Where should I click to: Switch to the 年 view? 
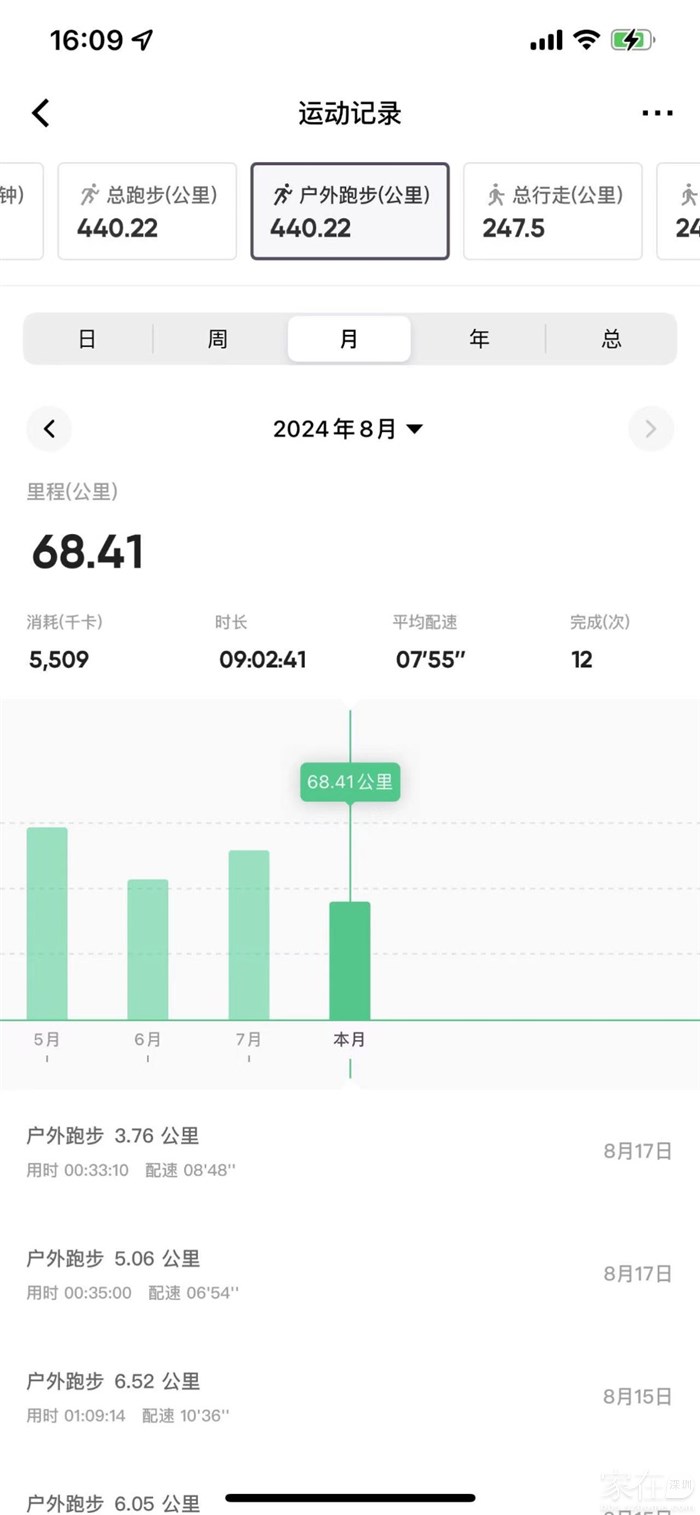(x=480, y=339)
